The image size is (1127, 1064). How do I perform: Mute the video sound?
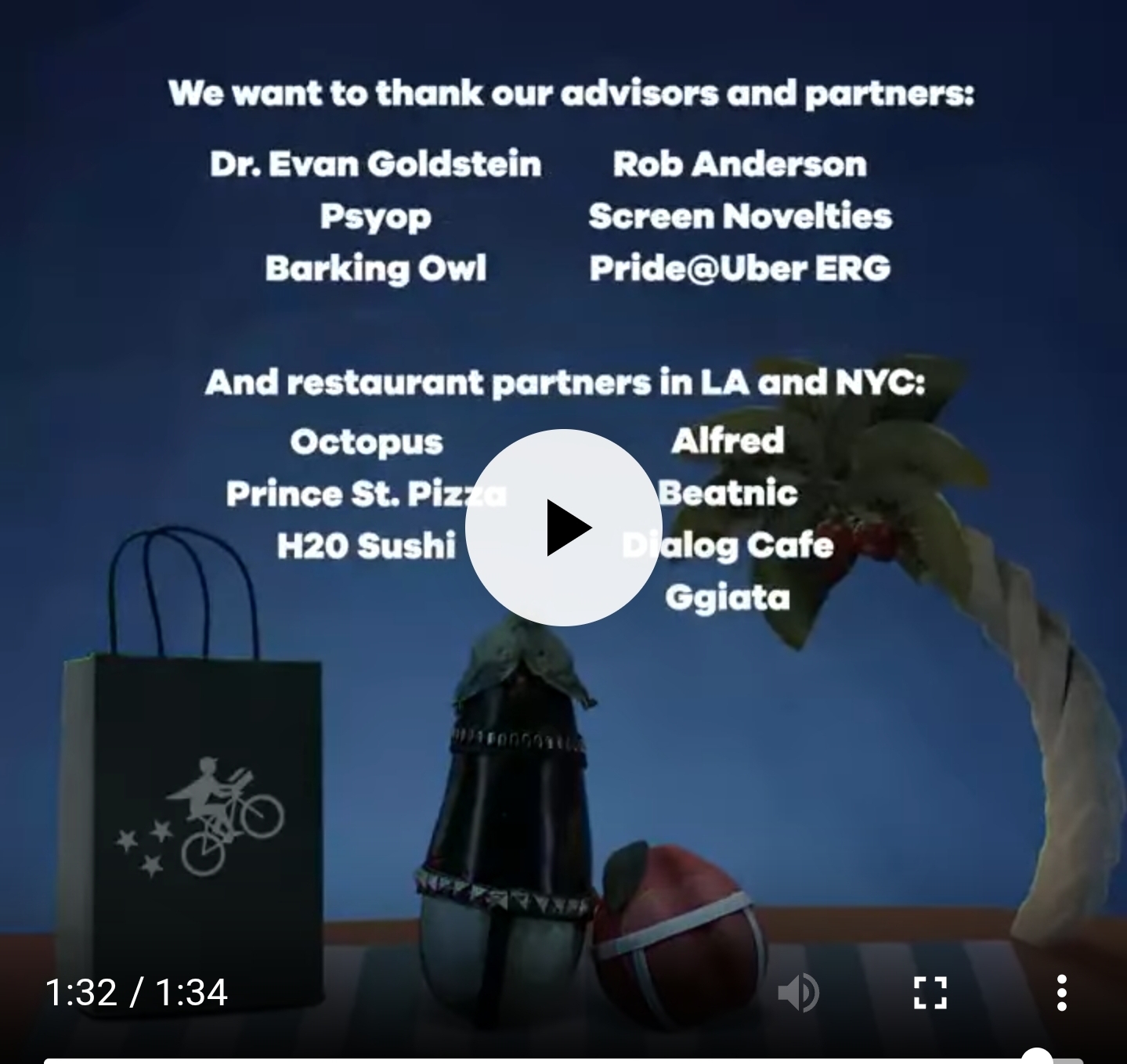(798, 993)
